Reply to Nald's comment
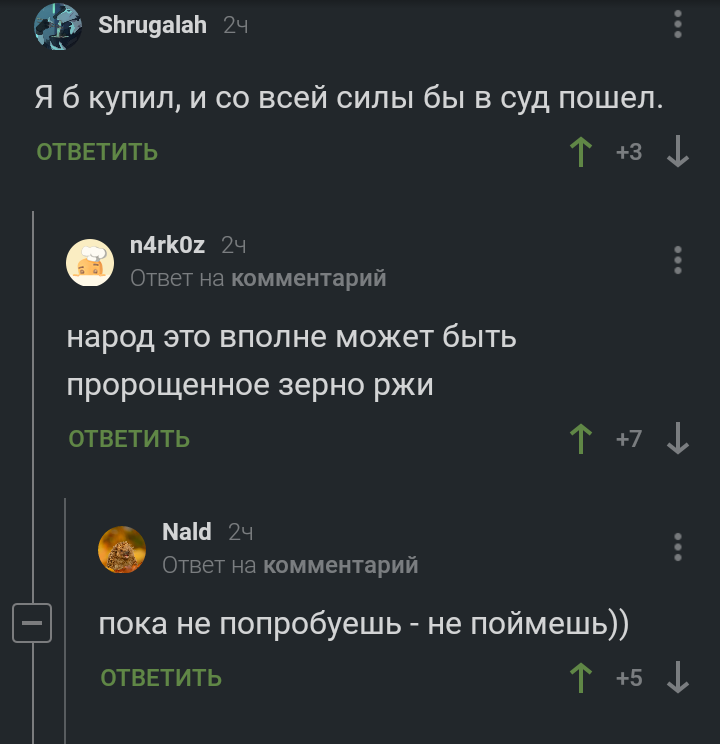 click(161, 678)
